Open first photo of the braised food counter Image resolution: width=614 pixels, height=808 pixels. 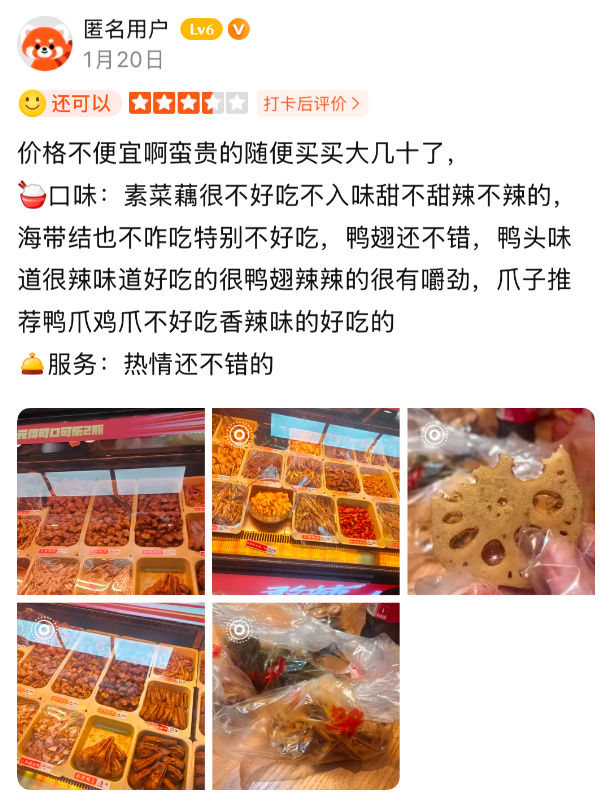[110, 501]
